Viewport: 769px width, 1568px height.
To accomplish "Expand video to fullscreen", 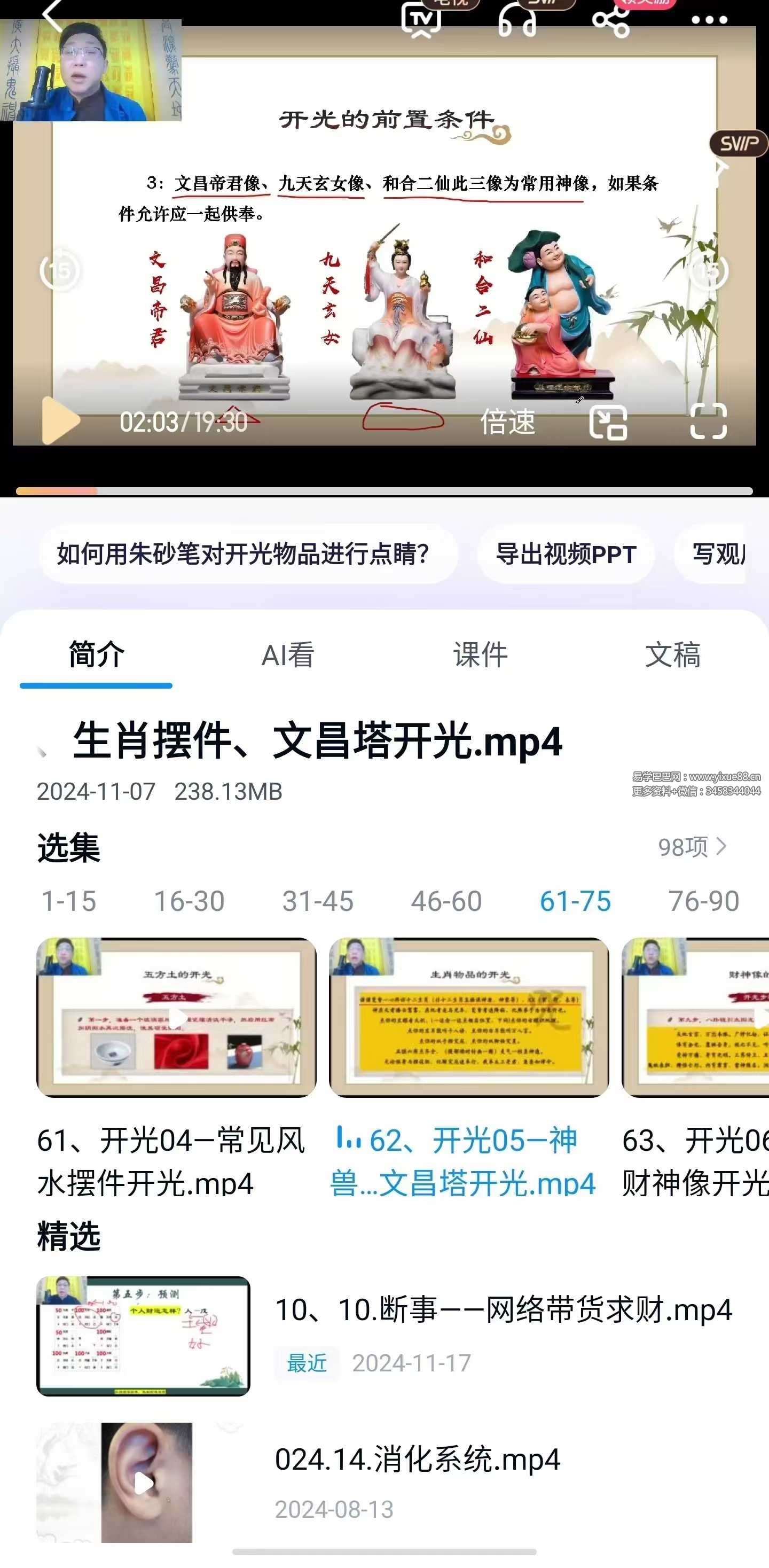I will click(709, 421).
